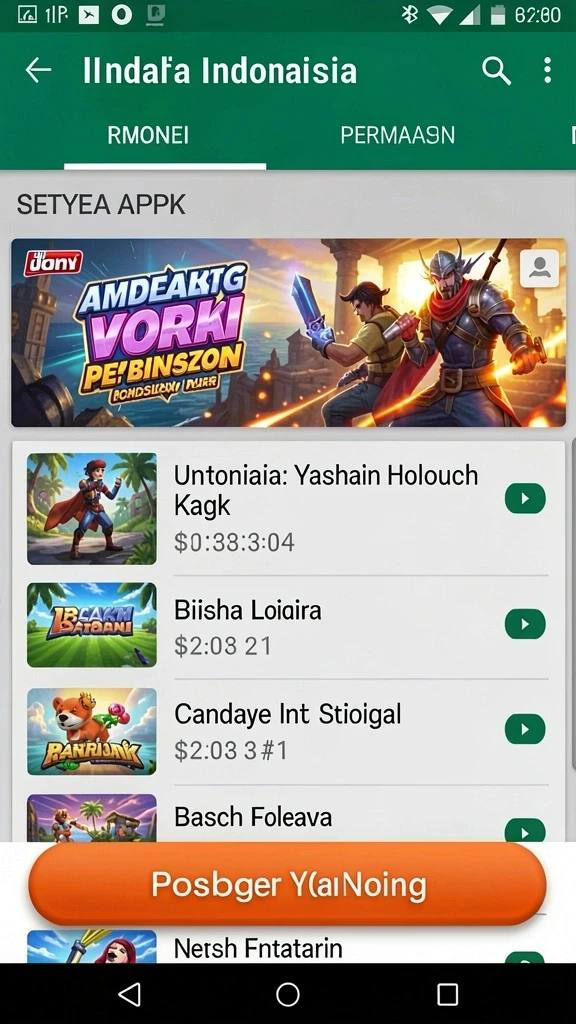Open the featured game banner
Image resolution: width=576 pixels, height=1024 pixels.
coord(288,332)
